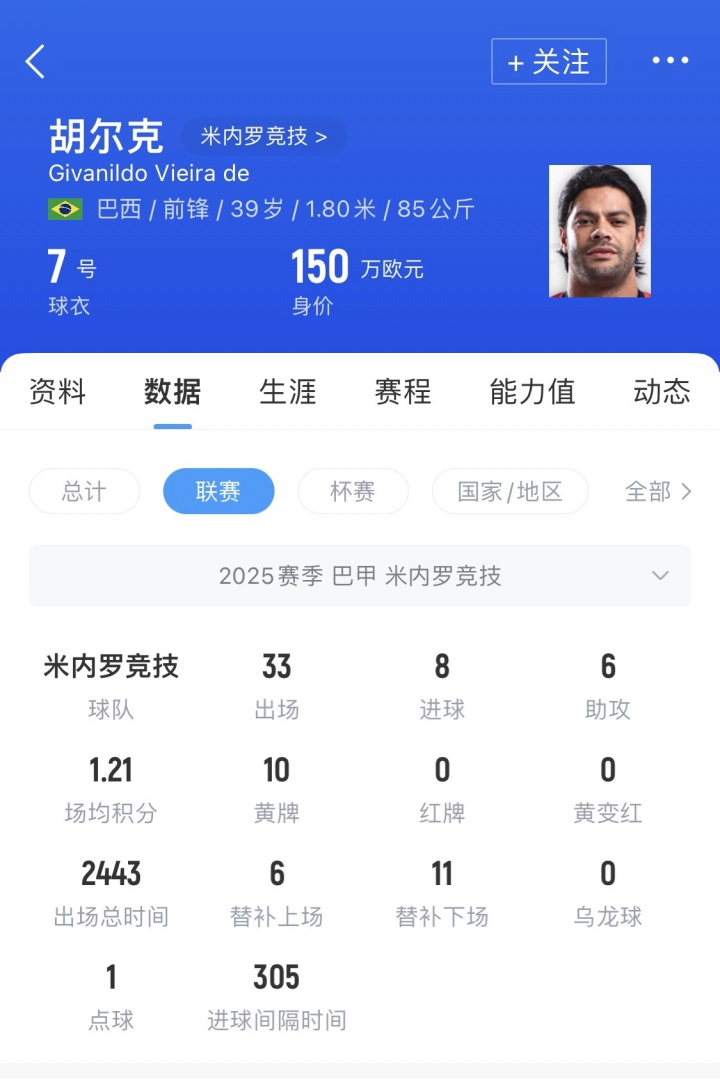View the 能力值 tab
Image resolution: width=720 pixels, height=1082 pixels.
coord(532,392)
